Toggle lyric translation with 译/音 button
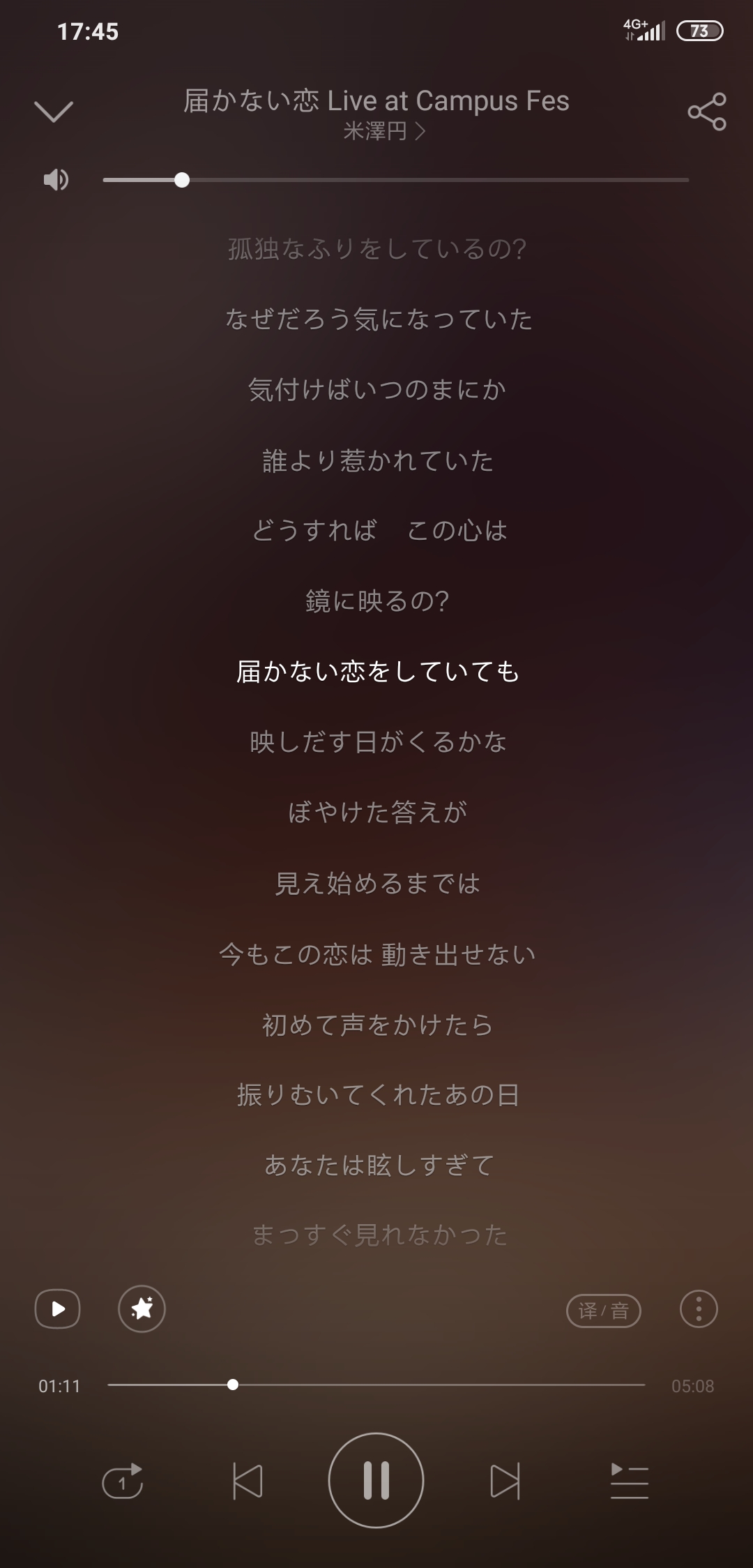The image size is (753, 1568). tap(603, 1311)
